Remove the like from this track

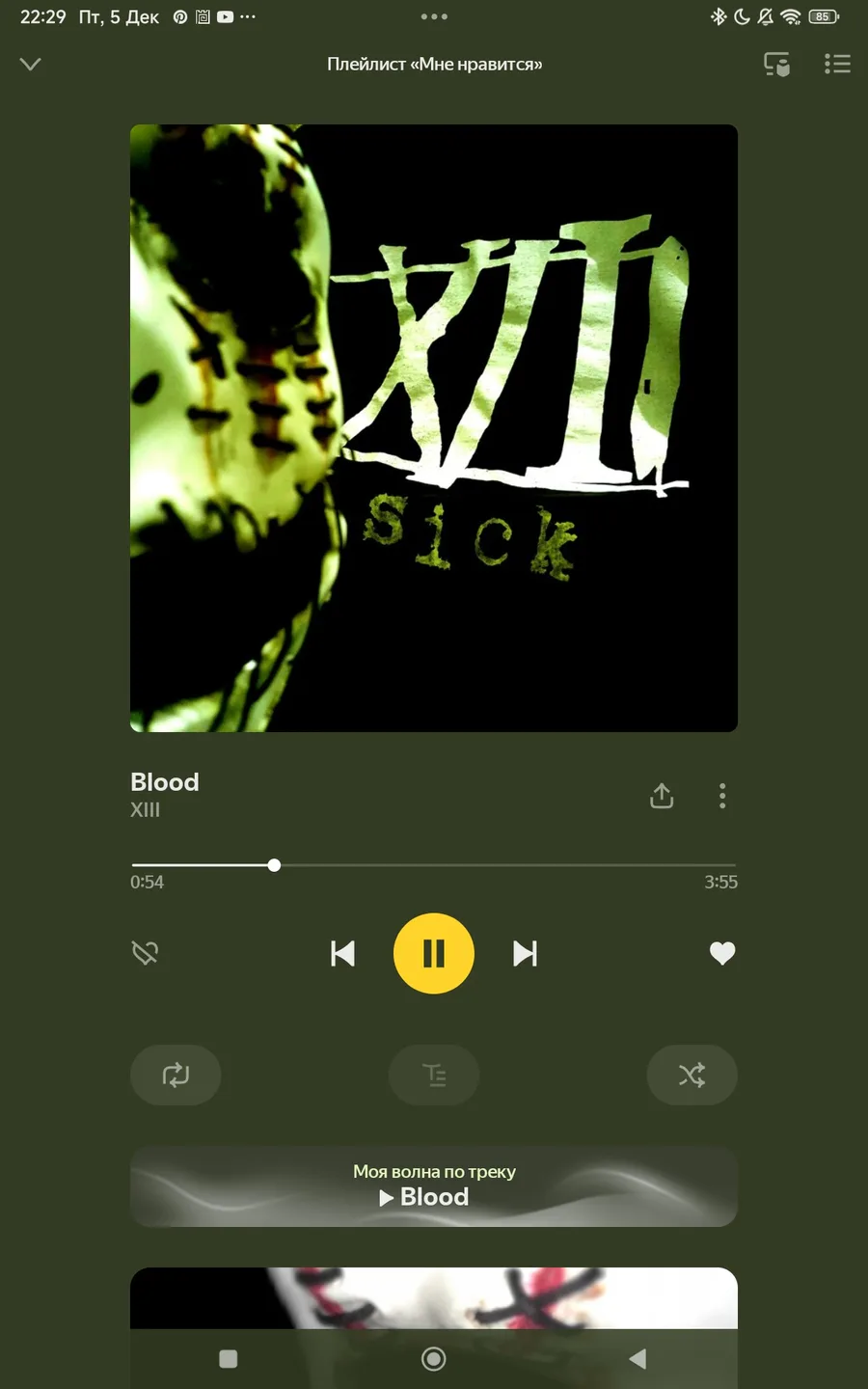point(722,953)
